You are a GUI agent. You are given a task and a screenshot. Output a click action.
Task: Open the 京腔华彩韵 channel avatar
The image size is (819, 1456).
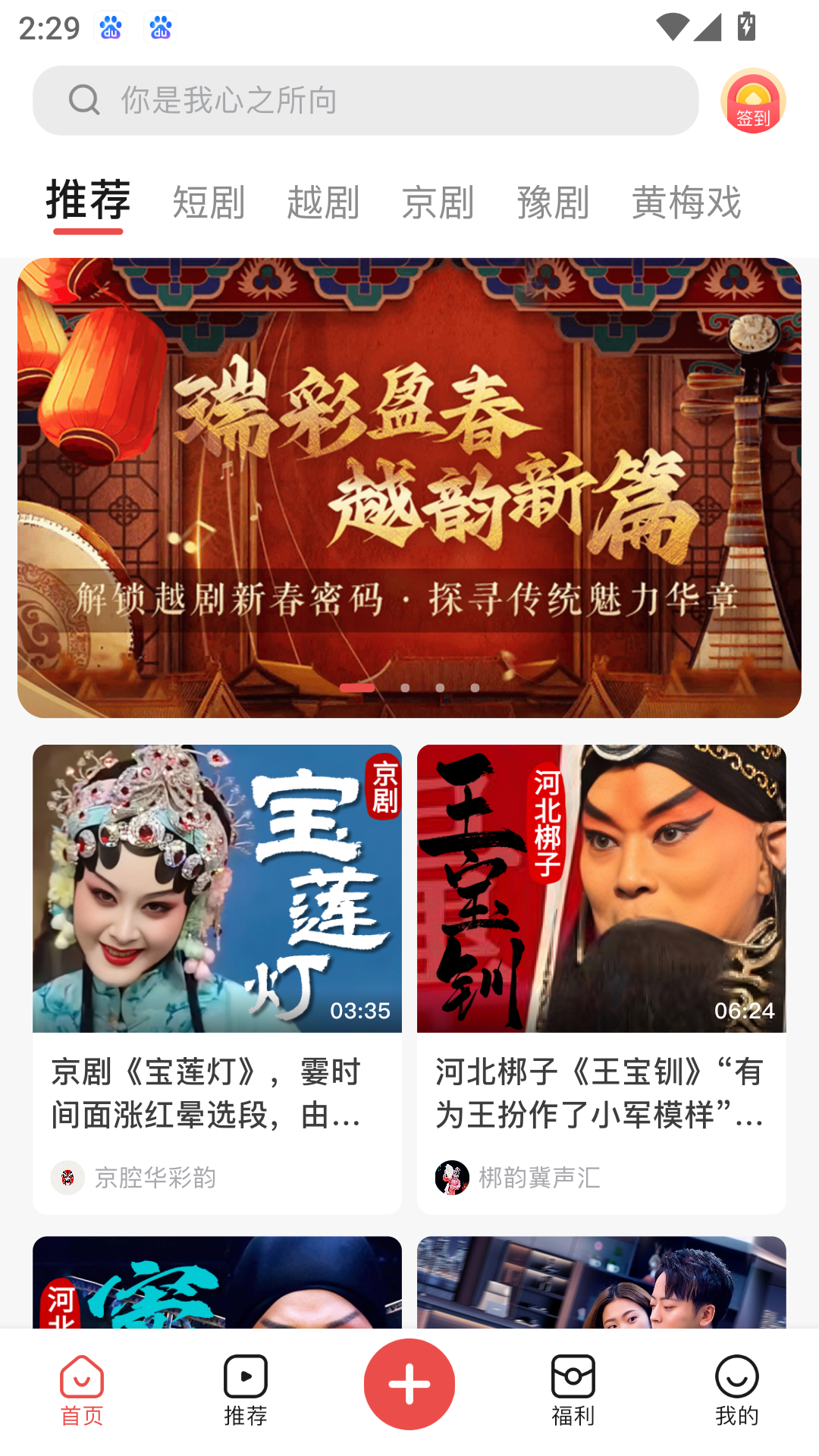point(67,1178)
